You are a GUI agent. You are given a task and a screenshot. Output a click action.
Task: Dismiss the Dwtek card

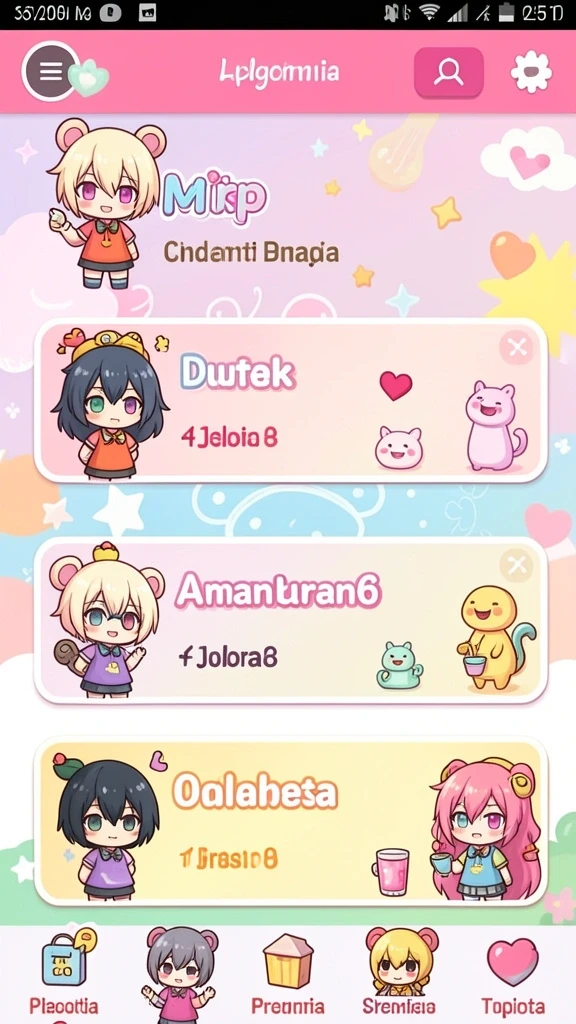pos(517,347)
